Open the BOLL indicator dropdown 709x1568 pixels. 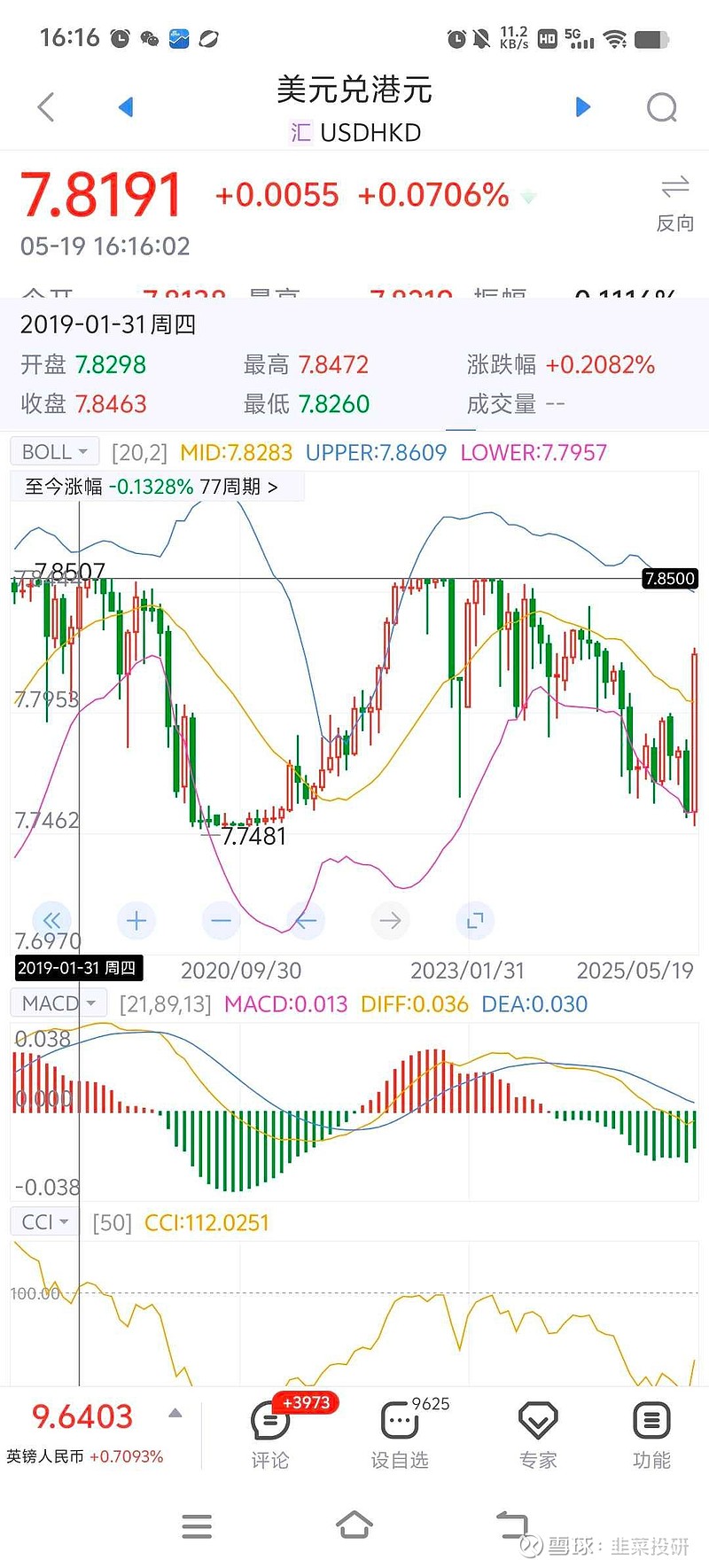click(x=53, y=451)
